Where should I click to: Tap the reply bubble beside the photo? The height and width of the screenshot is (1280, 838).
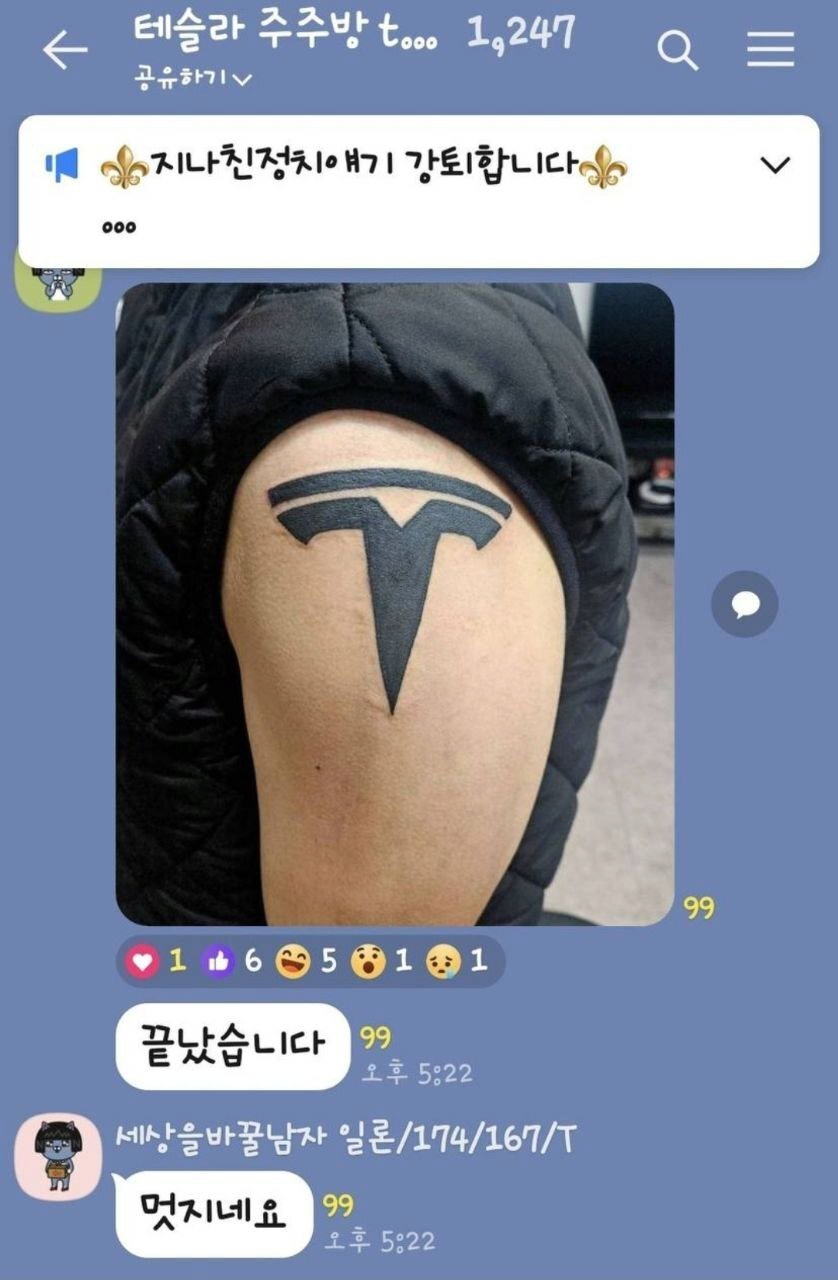(744, 603)
